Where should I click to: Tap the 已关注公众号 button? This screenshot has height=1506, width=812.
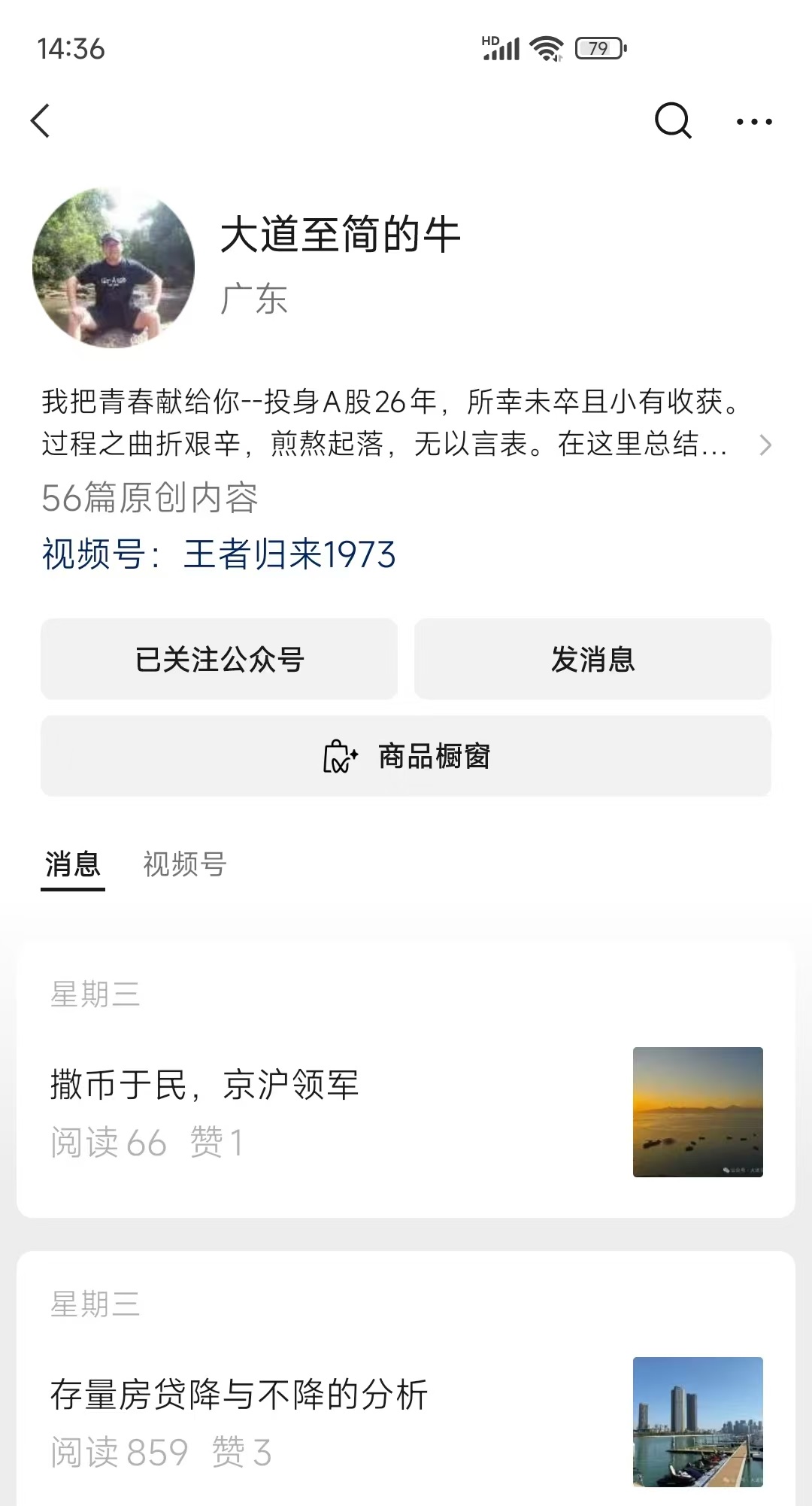[219, 659]
